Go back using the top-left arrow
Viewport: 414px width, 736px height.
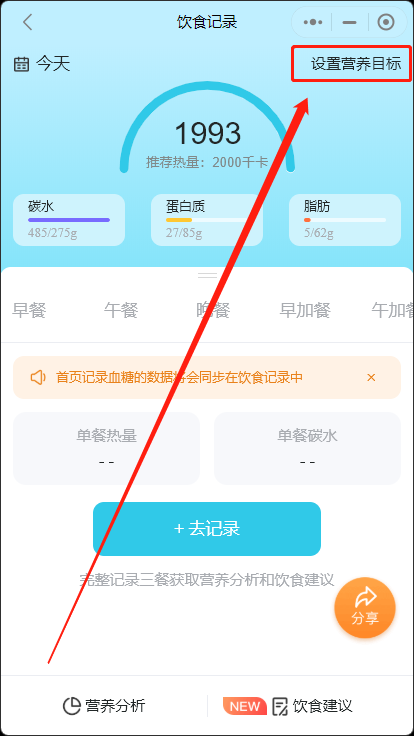point(28,22)
